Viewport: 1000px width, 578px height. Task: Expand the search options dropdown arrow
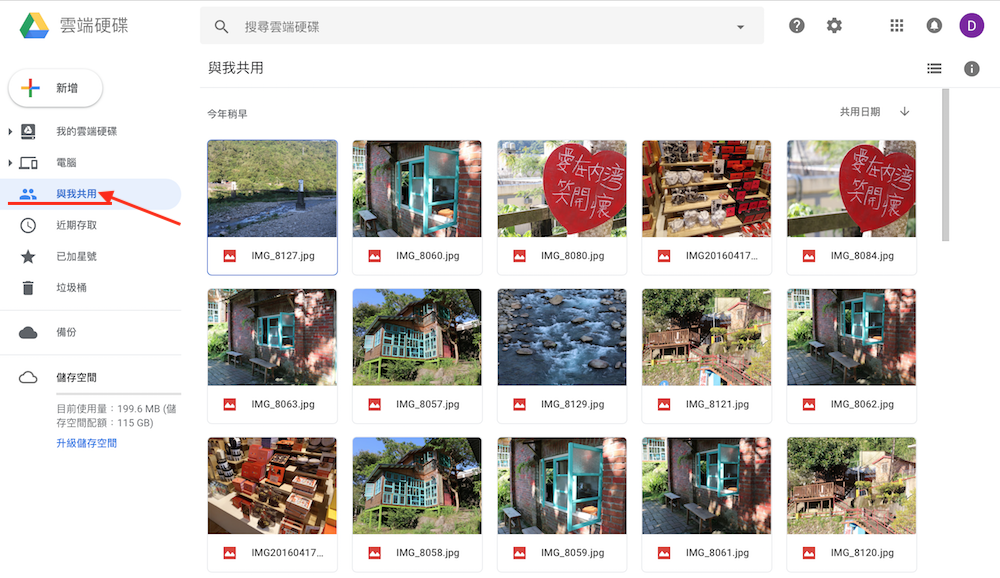[741, 27]
